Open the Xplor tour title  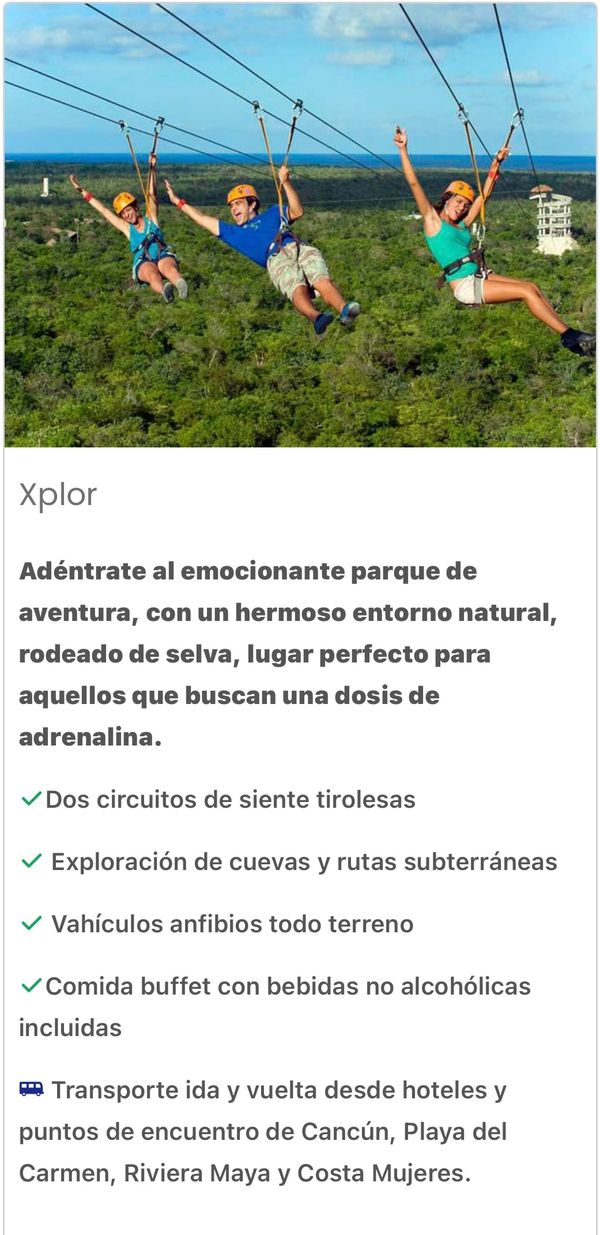pos(58,495)
